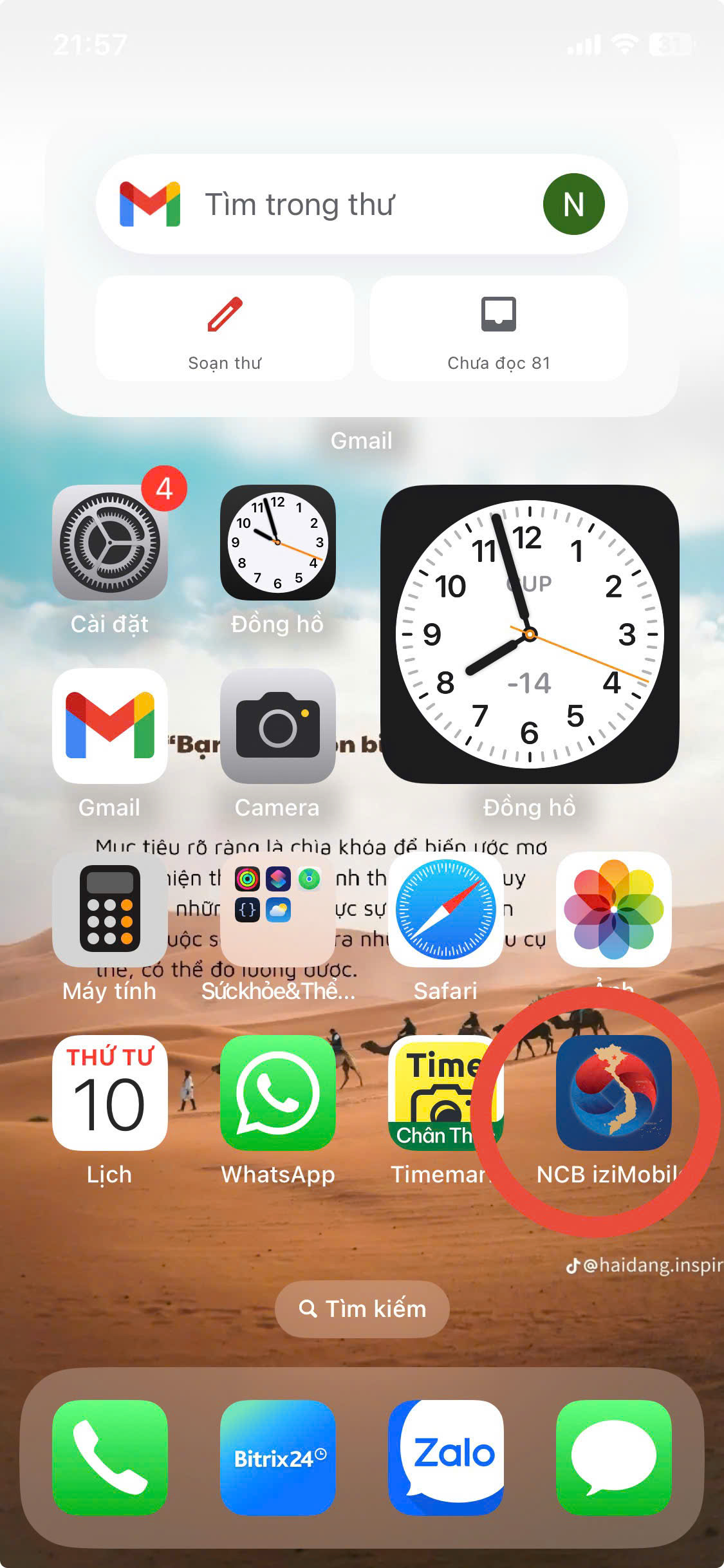Launch Safari browser

[445, 909]
